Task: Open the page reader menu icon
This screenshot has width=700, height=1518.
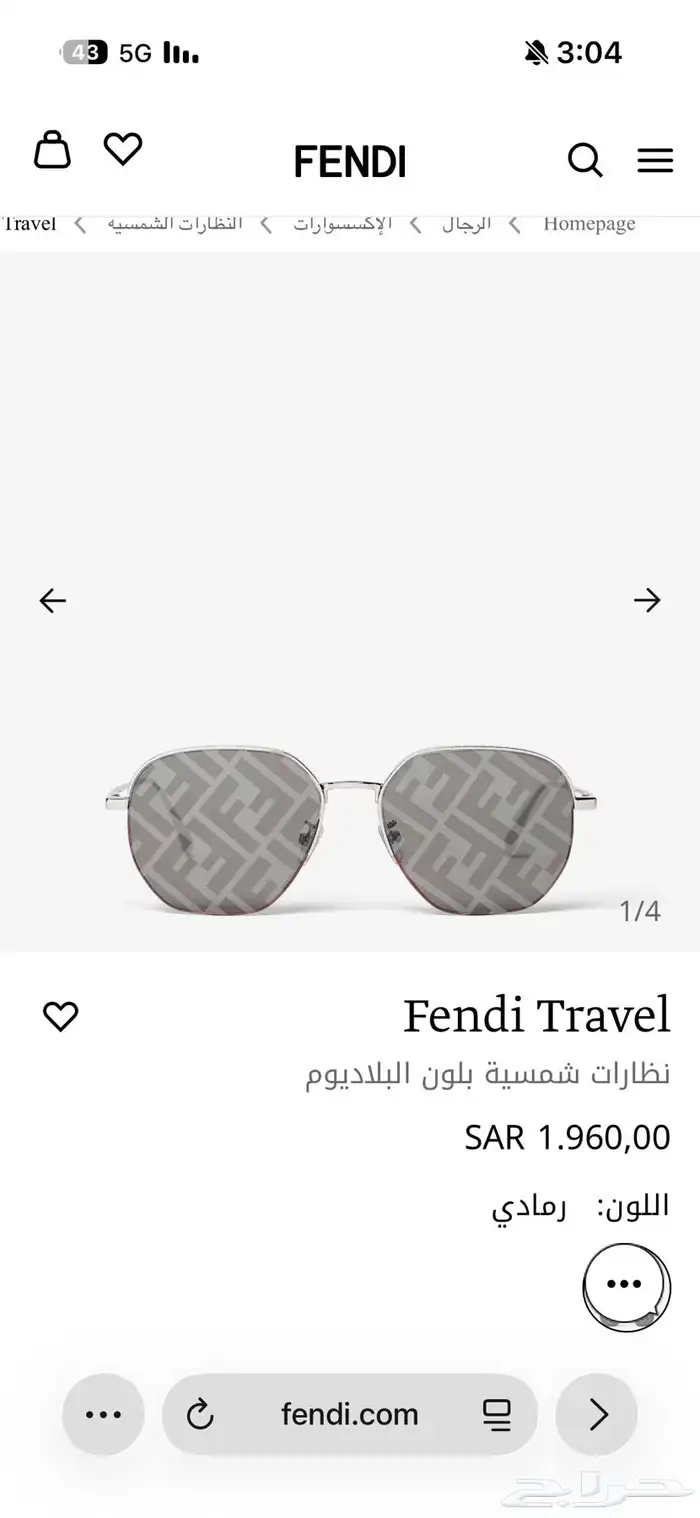Action: pyautogui.click(x=497, y=1414)
